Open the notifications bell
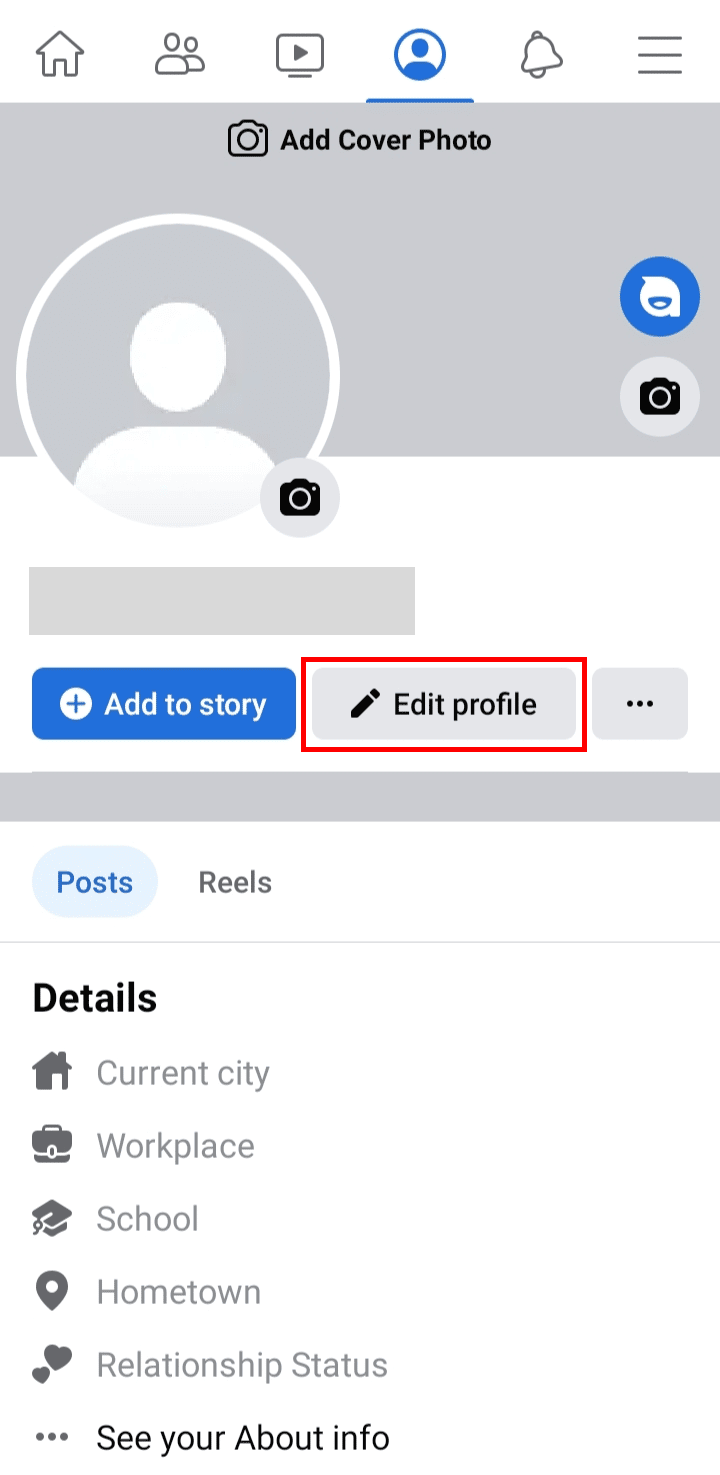Screen dimensions: 720x1475 (x=541, y=53)
